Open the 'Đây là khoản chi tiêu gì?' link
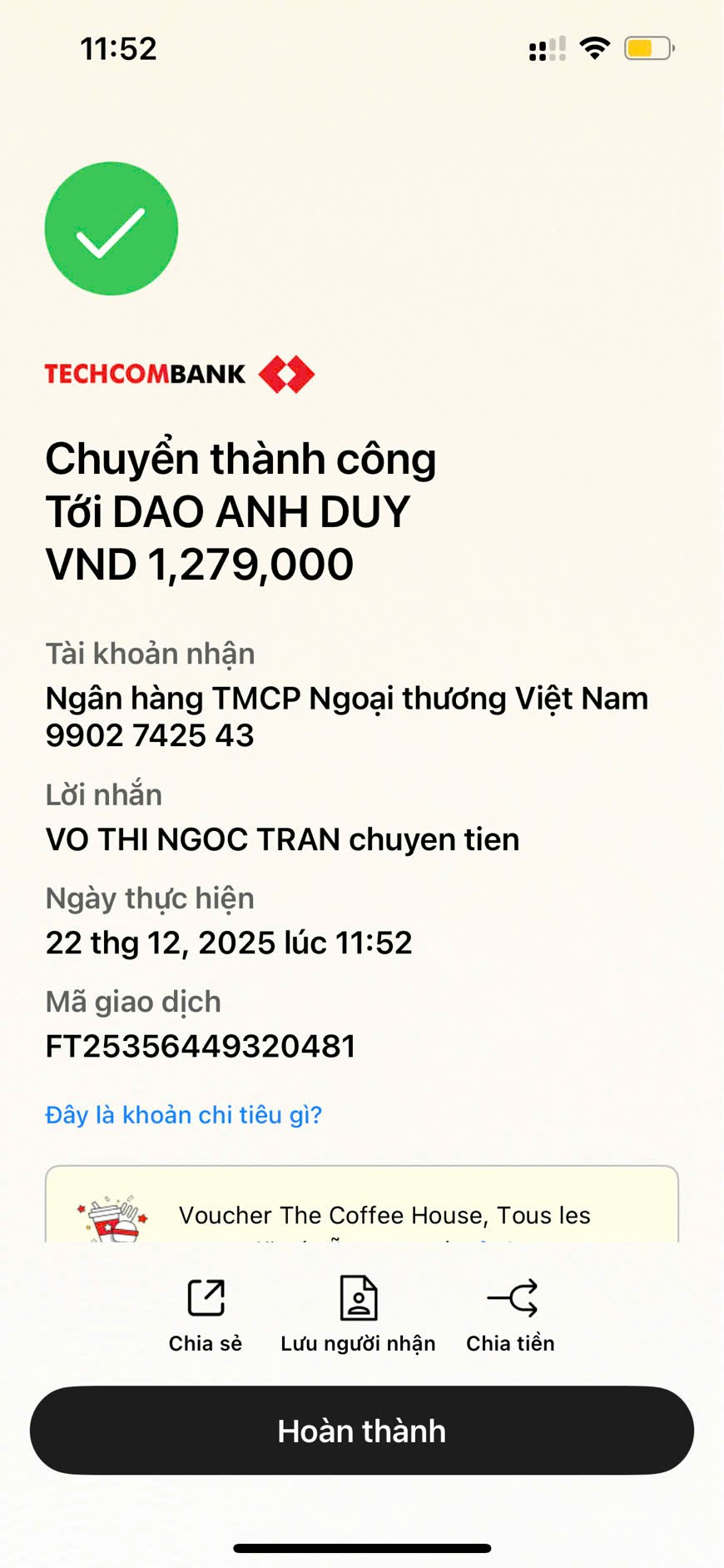Viewport: 724px width, 1568px height. (183, 1115)
